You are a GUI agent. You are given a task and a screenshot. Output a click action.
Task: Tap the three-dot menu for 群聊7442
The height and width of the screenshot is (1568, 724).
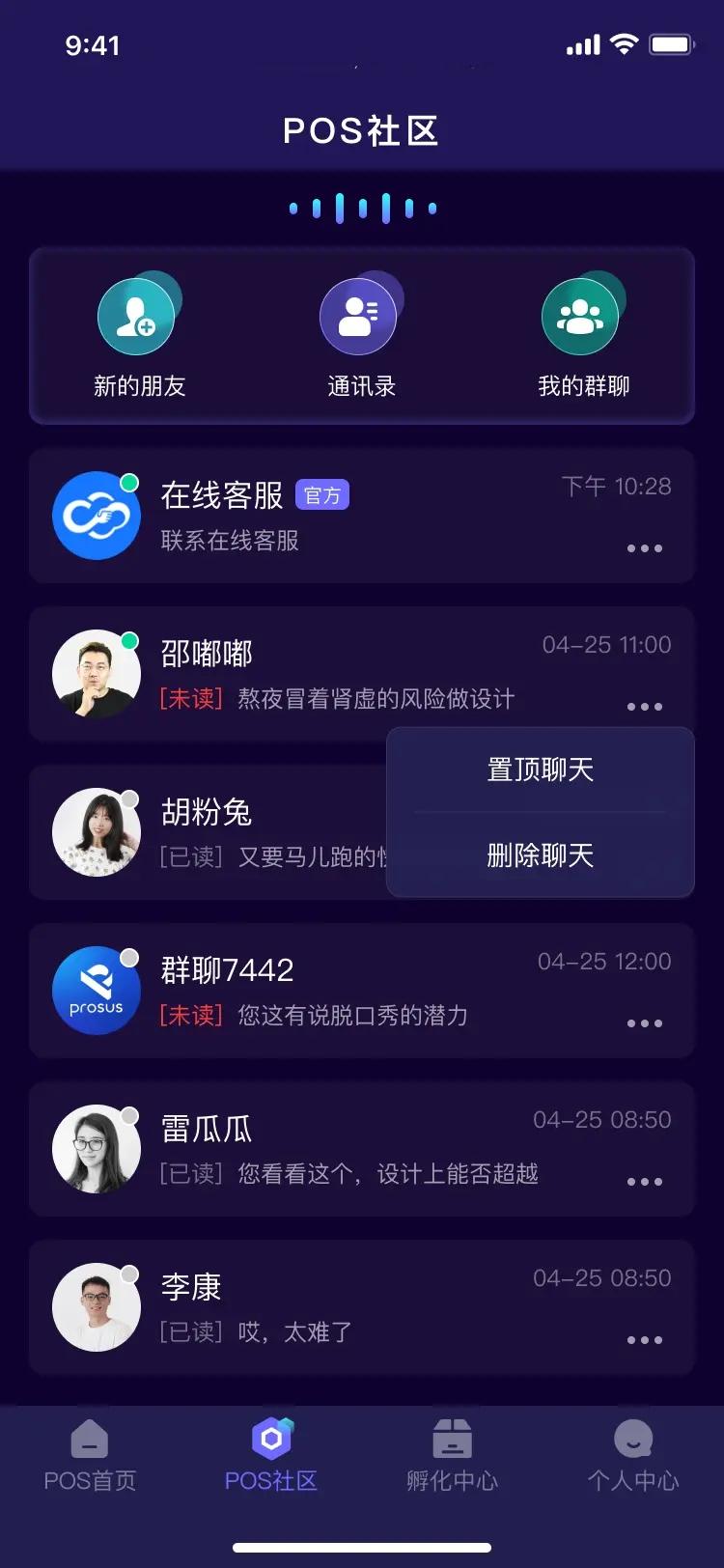tap(644, 1023)
